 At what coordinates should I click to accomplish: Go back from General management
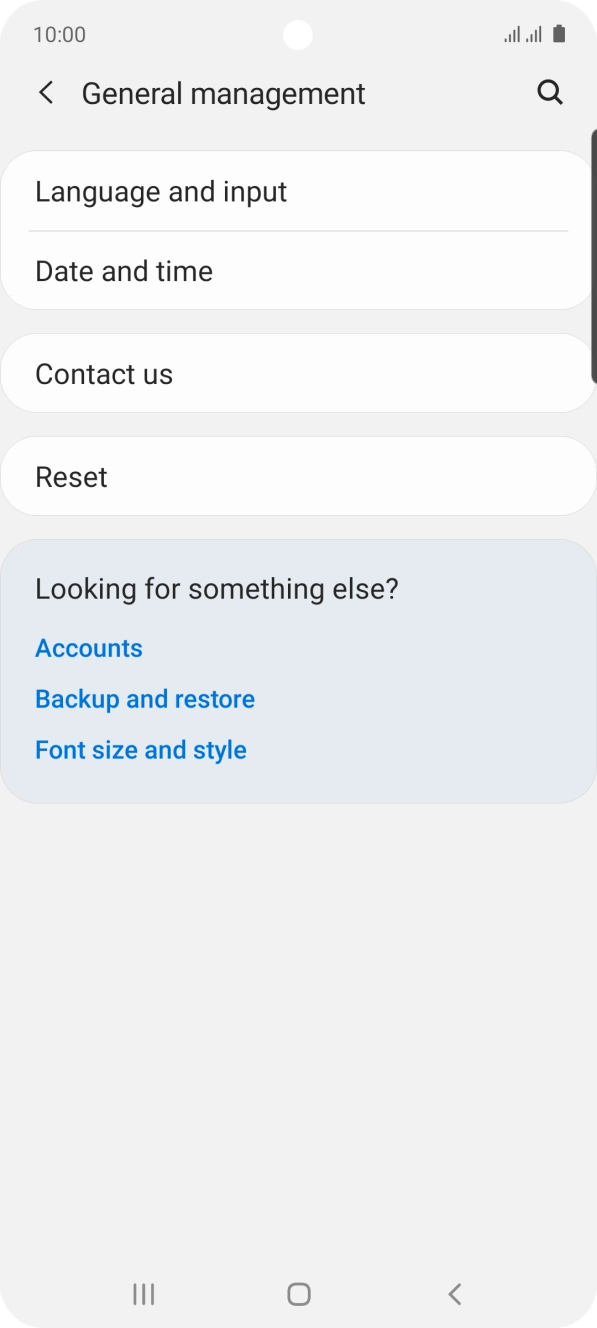46,93
